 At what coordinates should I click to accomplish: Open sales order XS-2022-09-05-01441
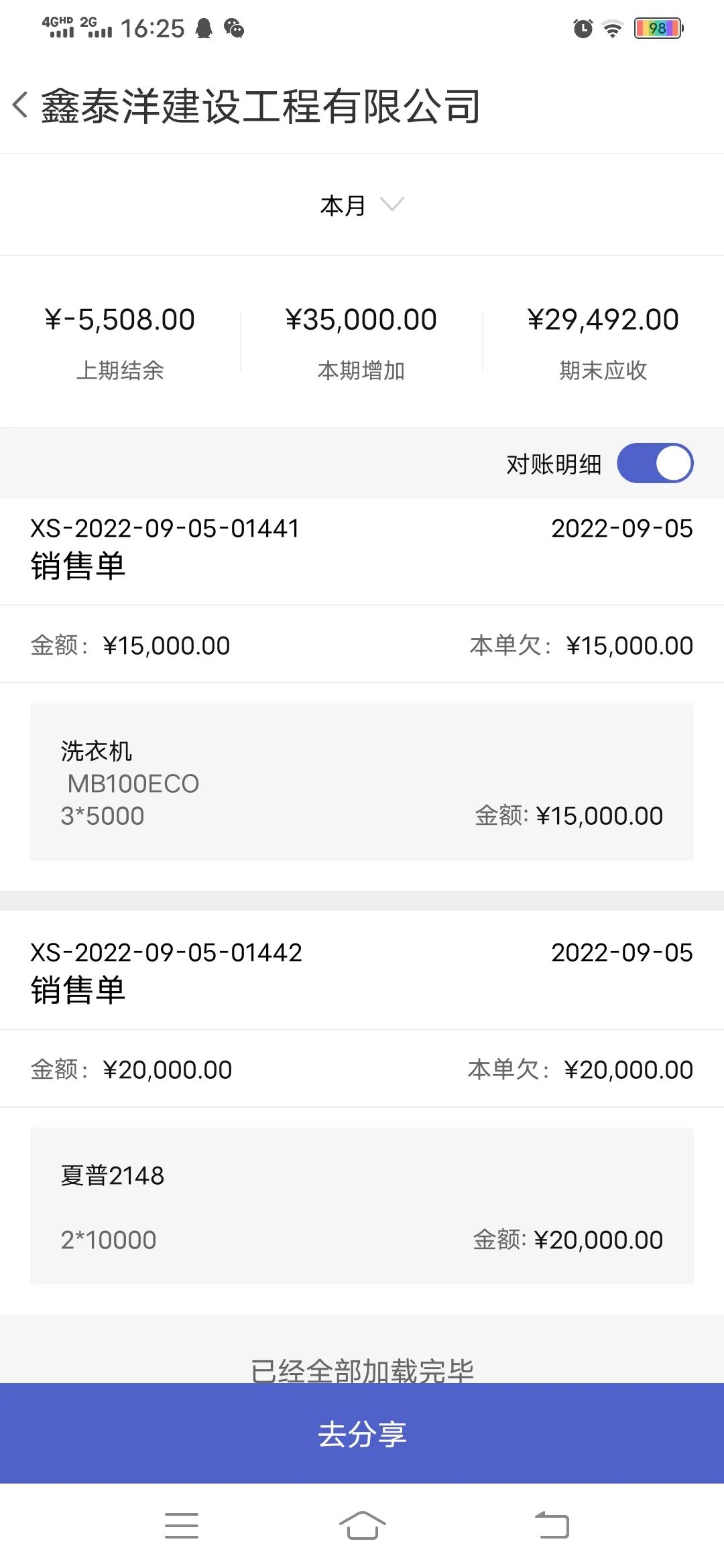point(164,529)
